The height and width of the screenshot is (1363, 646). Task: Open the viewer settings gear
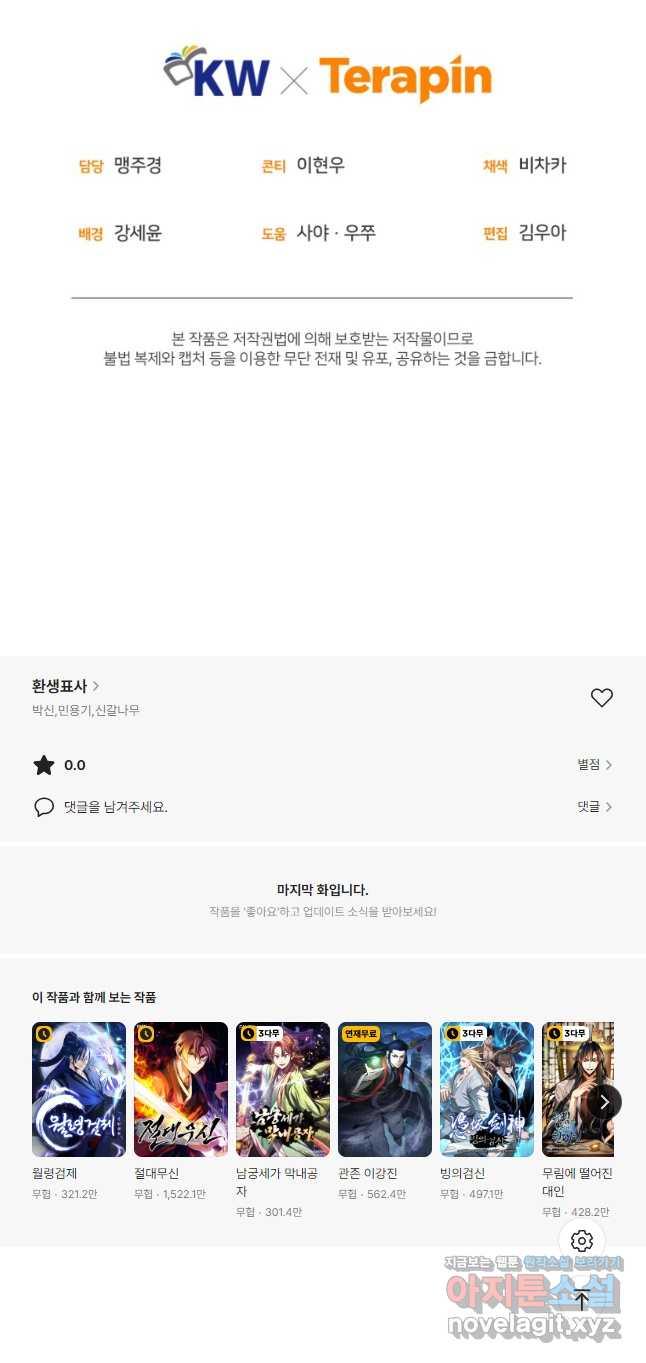(x=582, y=1241)
